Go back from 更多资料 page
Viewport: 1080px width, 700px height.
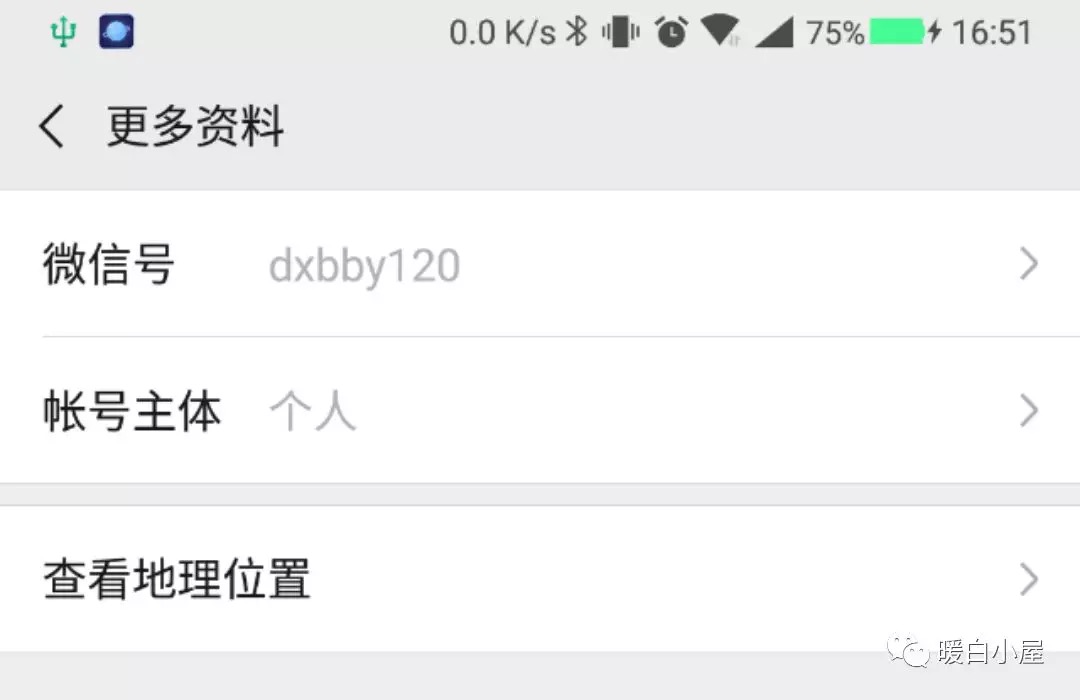[52, 128]
